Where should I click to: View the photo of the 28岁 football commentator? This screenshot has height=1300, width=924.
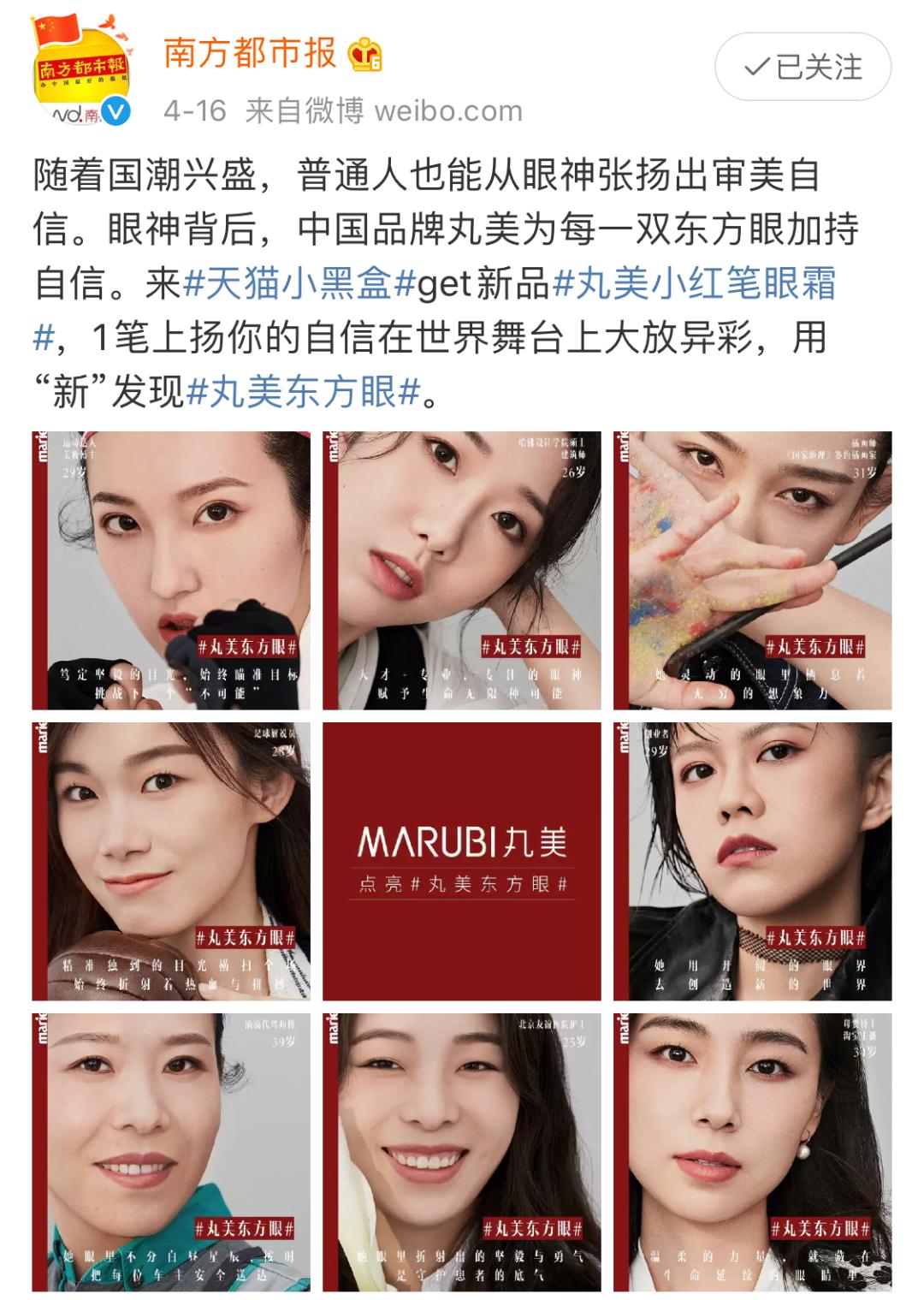coord(171,861)
